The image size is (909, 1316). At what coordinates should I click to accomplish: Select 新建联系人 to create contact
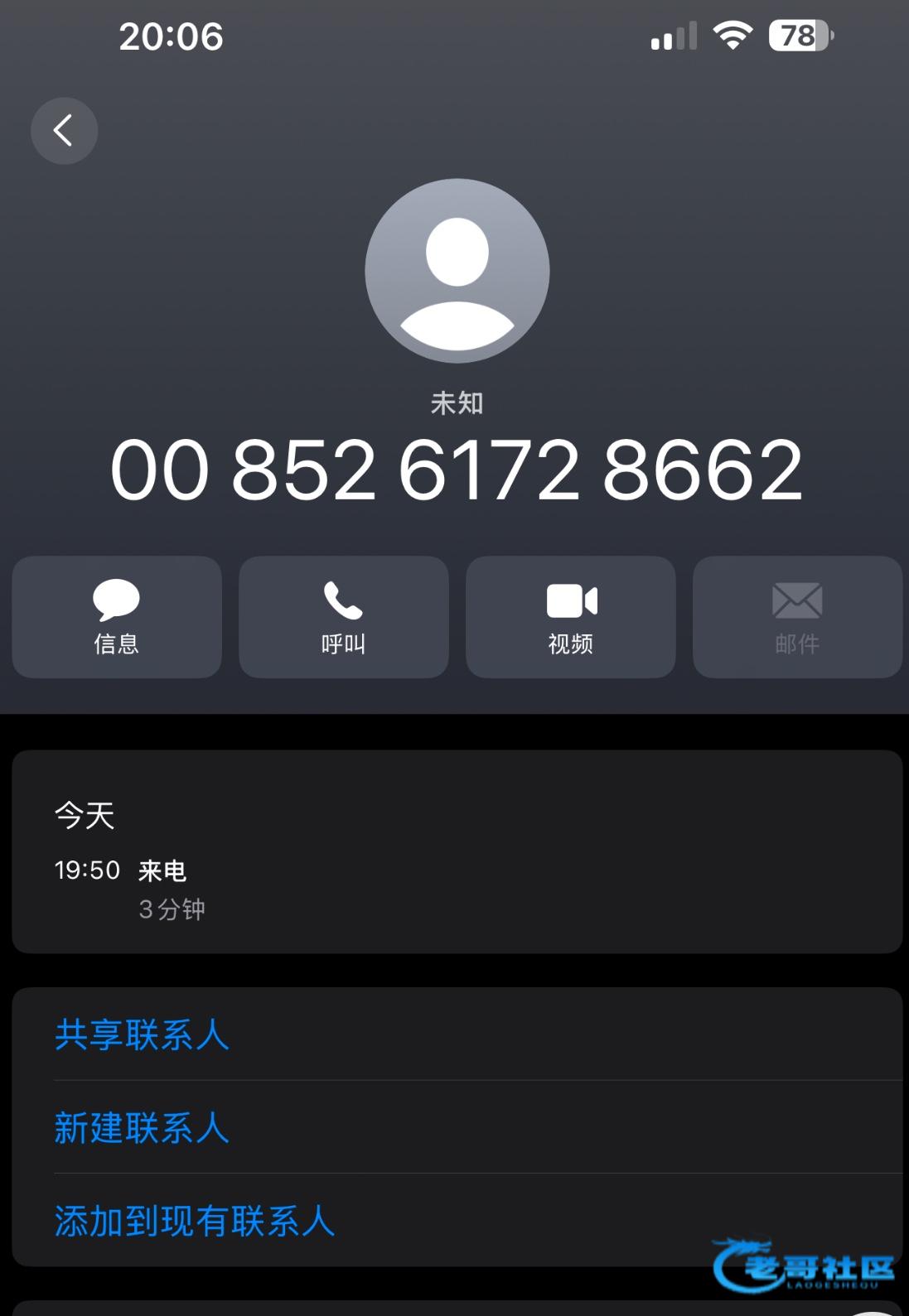coord(142,1127)
